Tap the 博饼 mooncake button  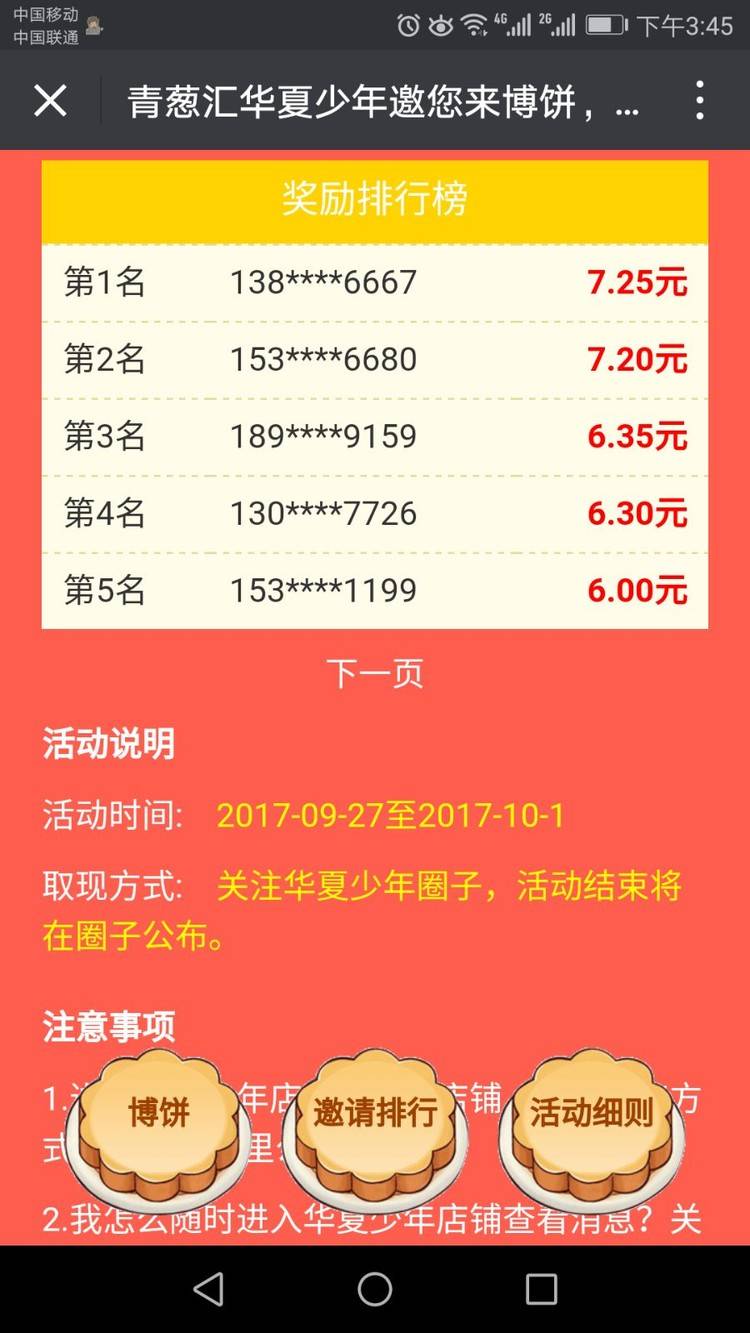(159, 1126)
